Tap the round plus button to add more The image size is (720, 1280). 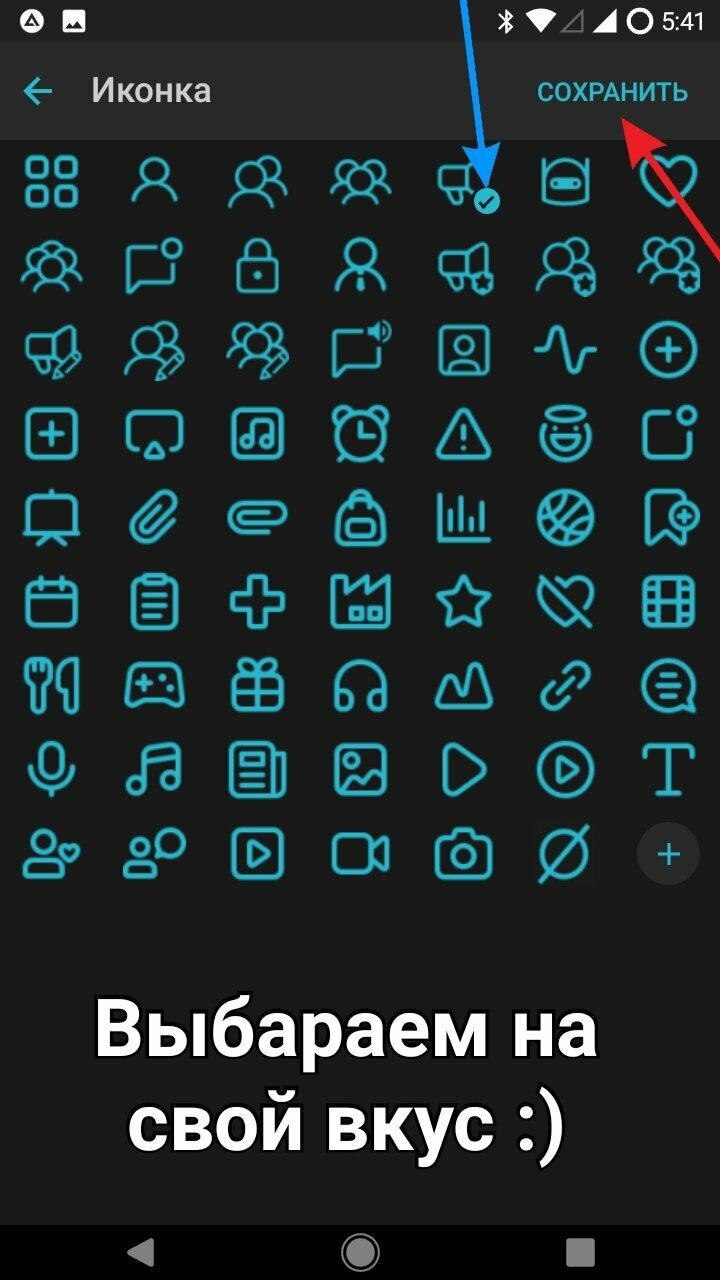click(x=668, y=855)
